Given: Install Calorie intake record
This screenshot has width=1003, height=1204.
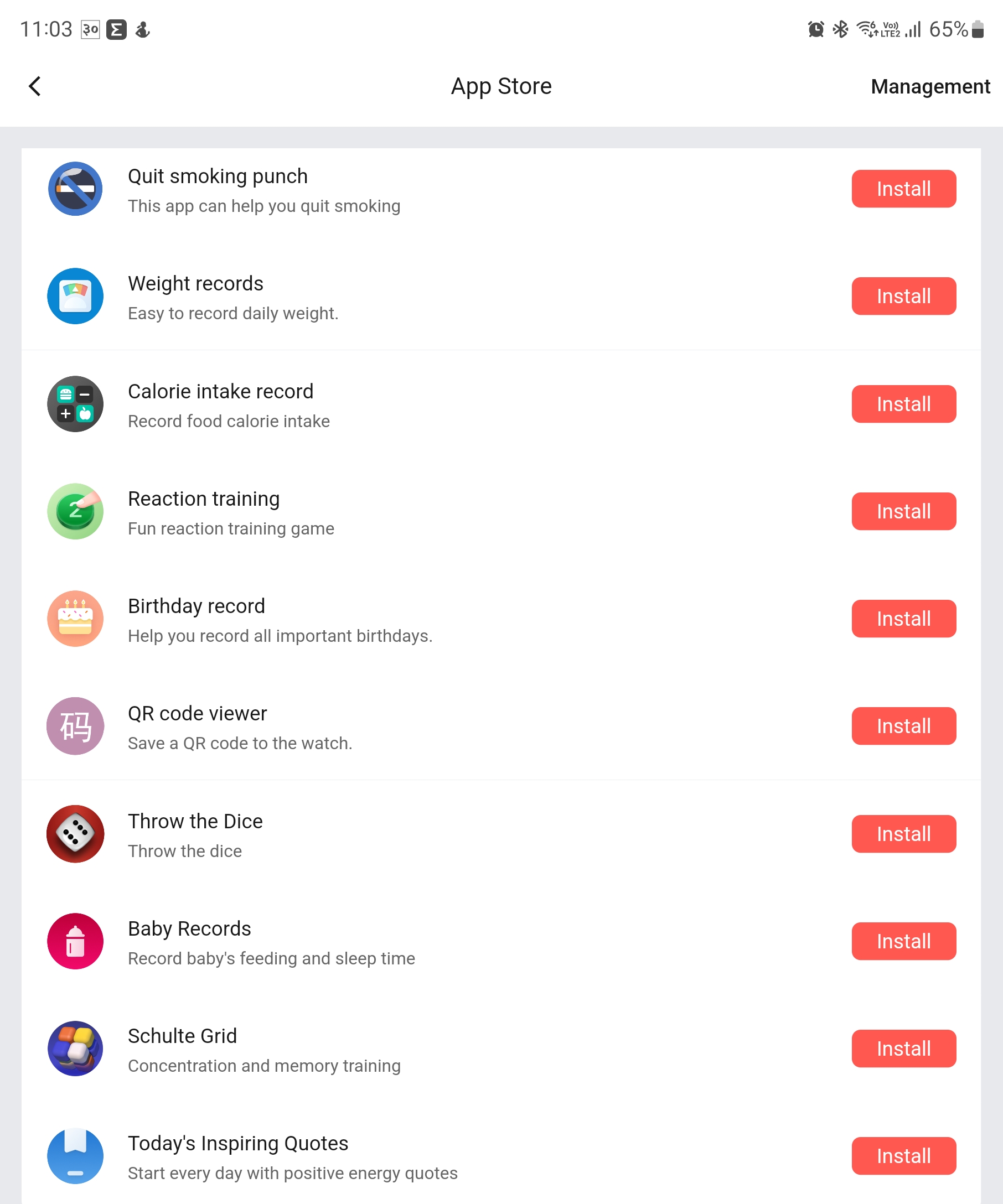Looking at the screenshot, I should click(903, 403).
